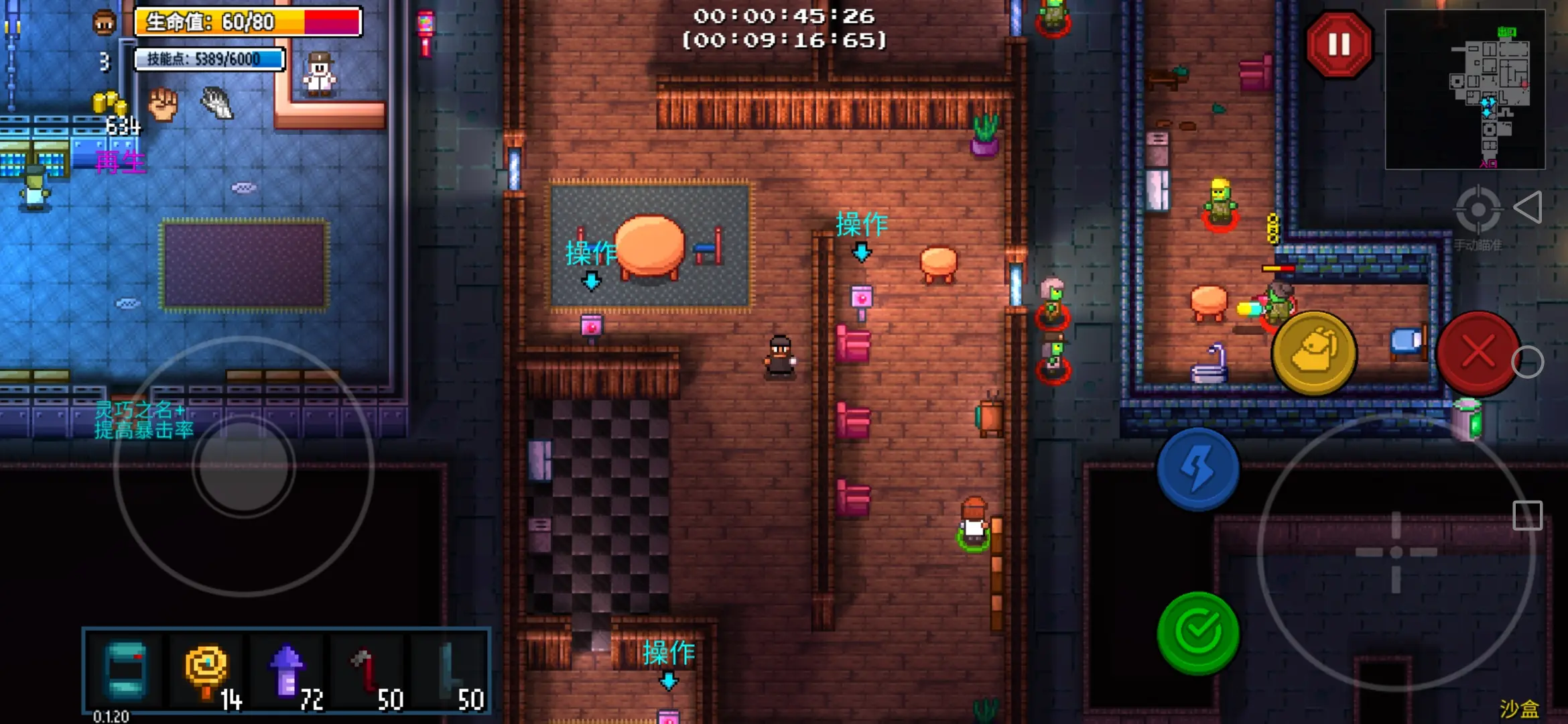This screenshot has height=724, width=1568.
Task: Tap the red X cancel button
Action: click(x=1478, y=352)
